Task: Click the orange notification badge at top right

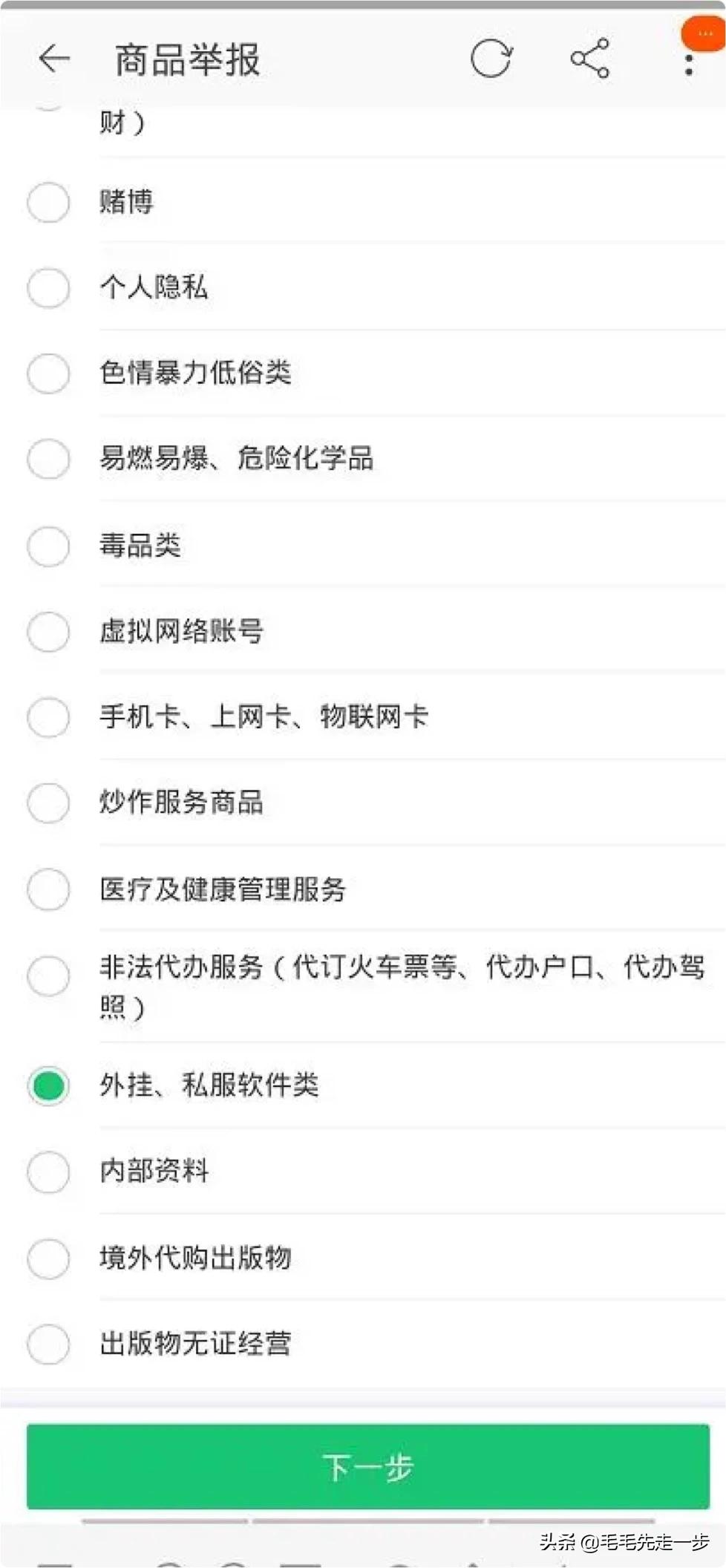Action: click(701, 33)
